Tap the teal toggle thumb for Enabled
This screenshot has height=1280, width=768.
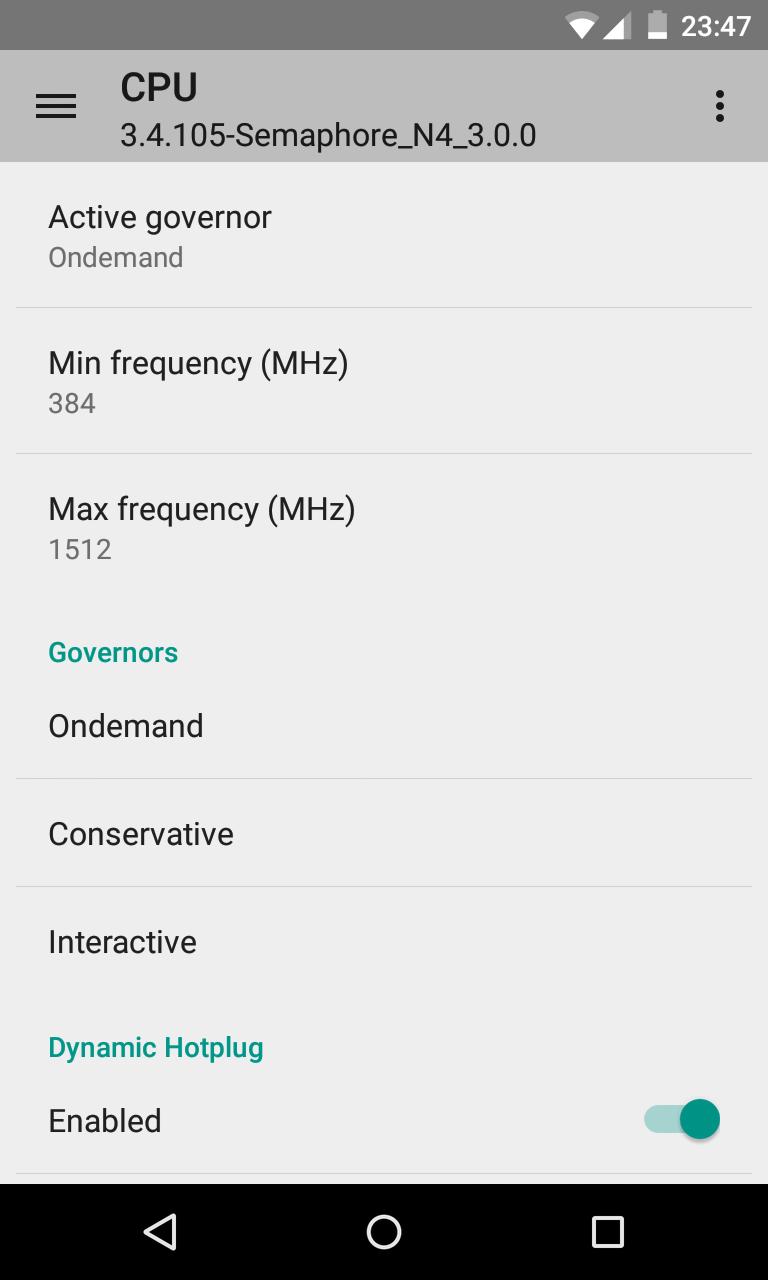(700, 1119)
